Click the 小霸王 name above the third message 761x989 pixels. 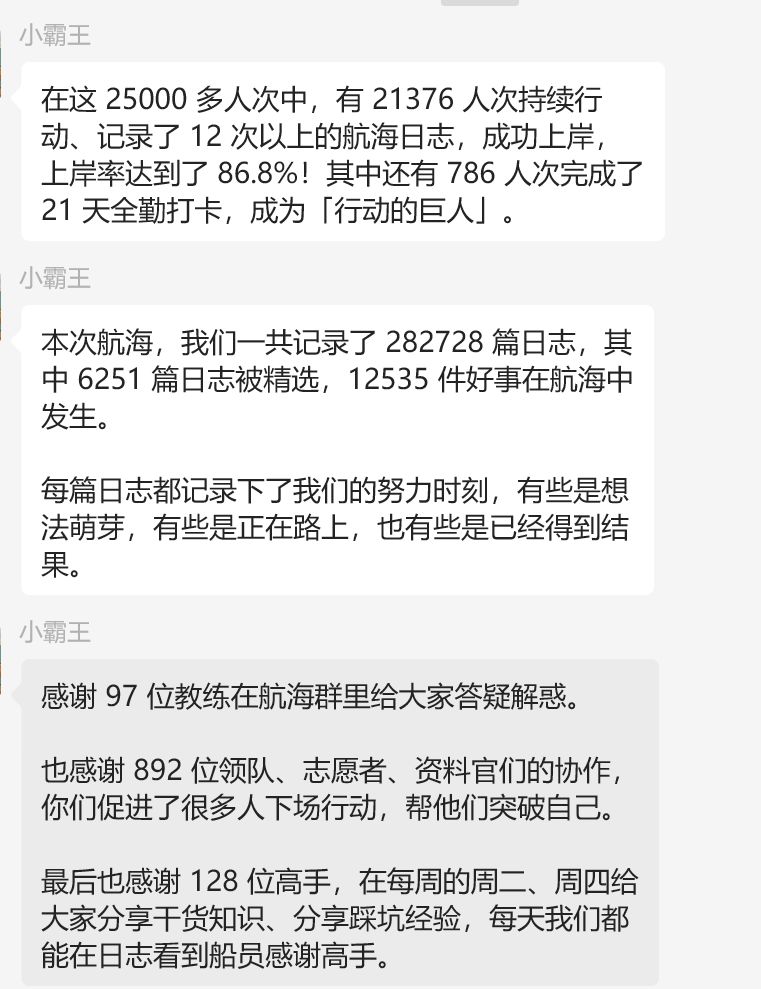(47, 632)
